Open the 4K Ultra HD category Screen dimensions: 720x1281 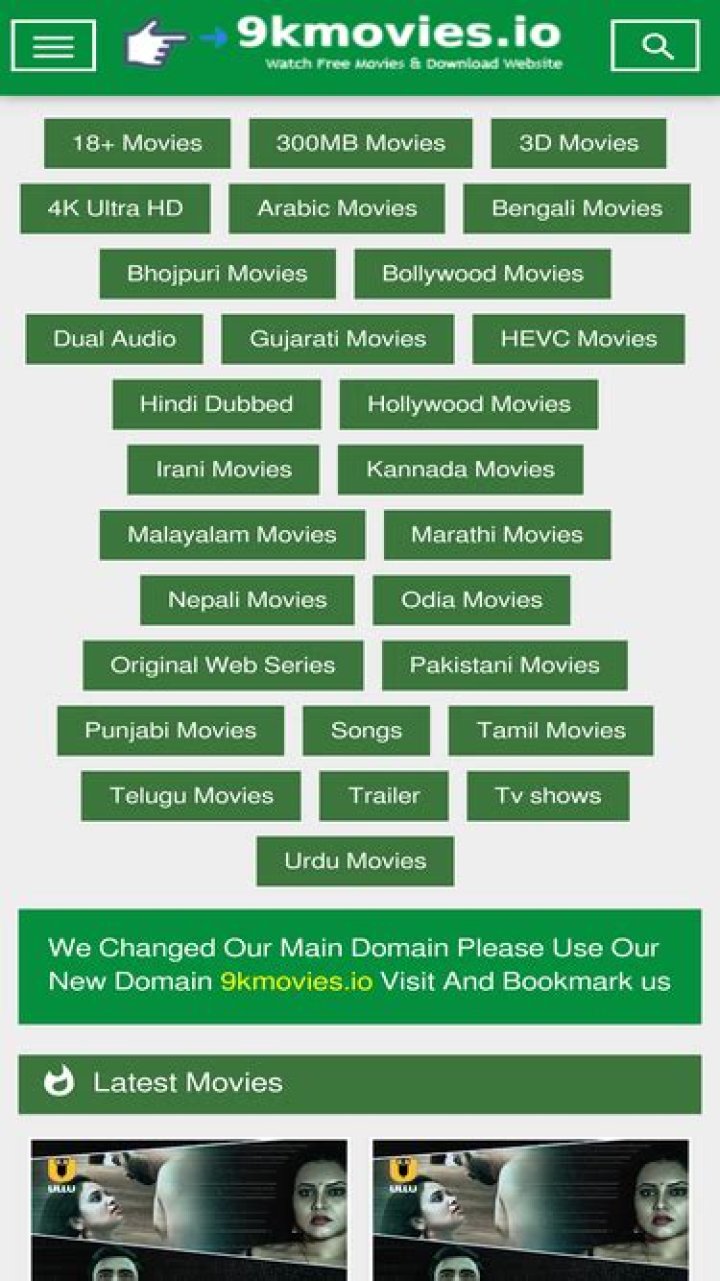click(114, 208)
